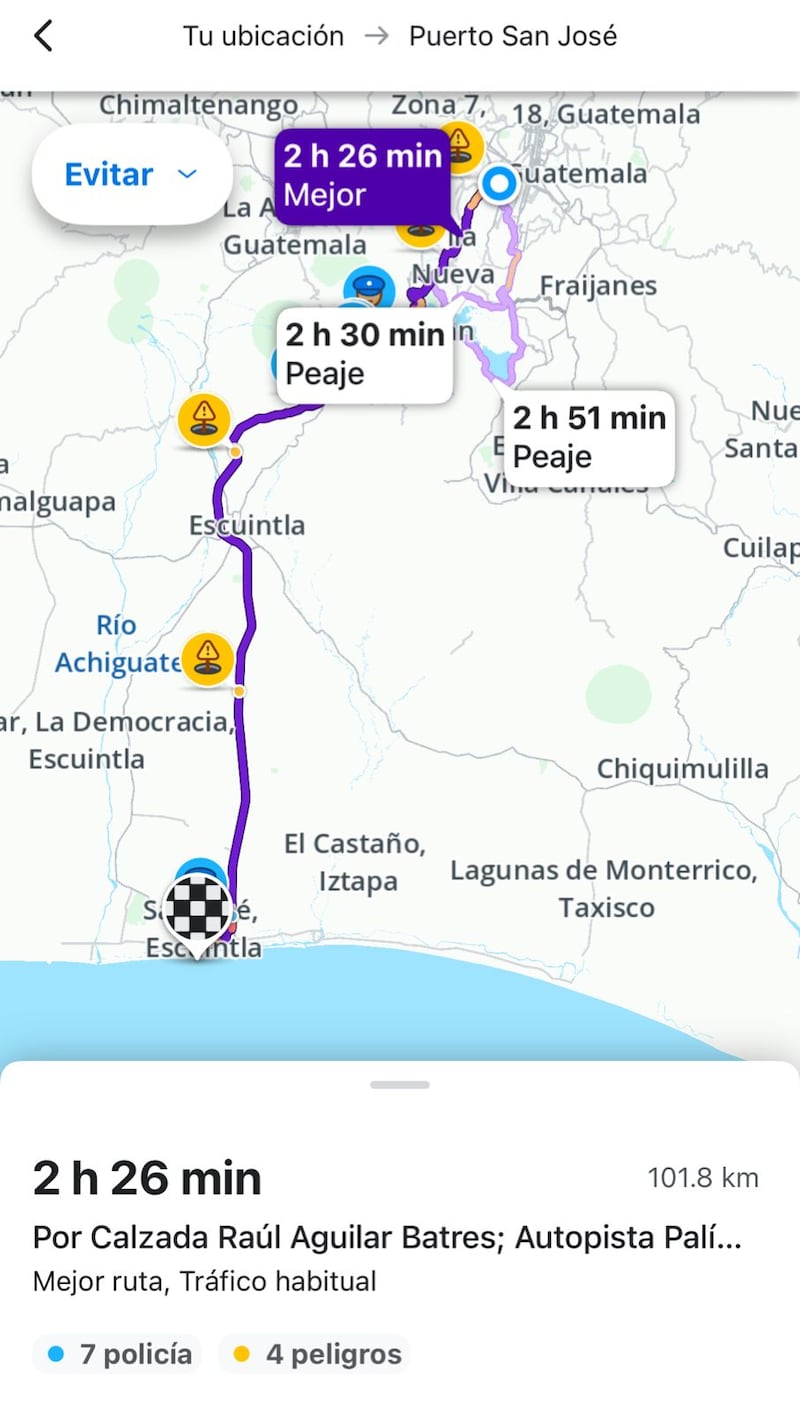Tap the destination checkered flag pin
The width and height of the screenshot is (800, 1411).
(x=197, y=908)
